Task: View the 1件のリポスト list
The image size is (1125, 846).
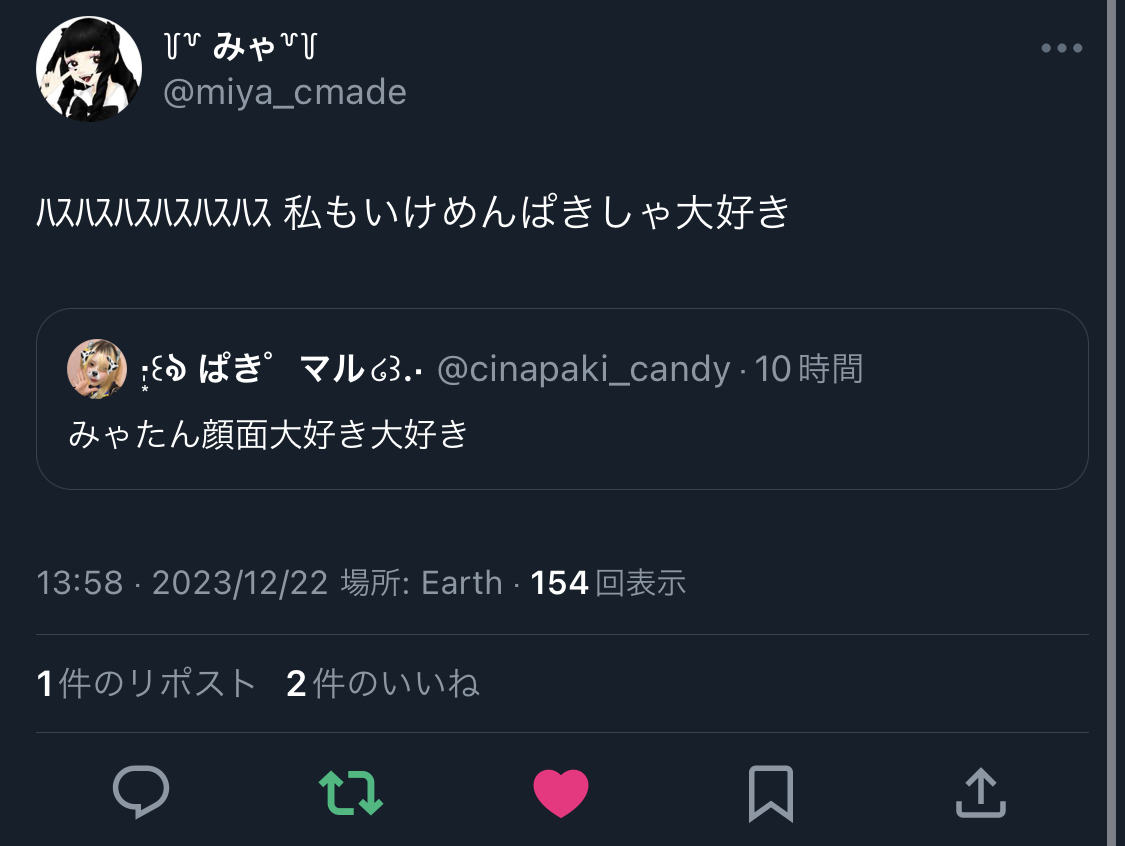Action: click(x=147, y=684)
